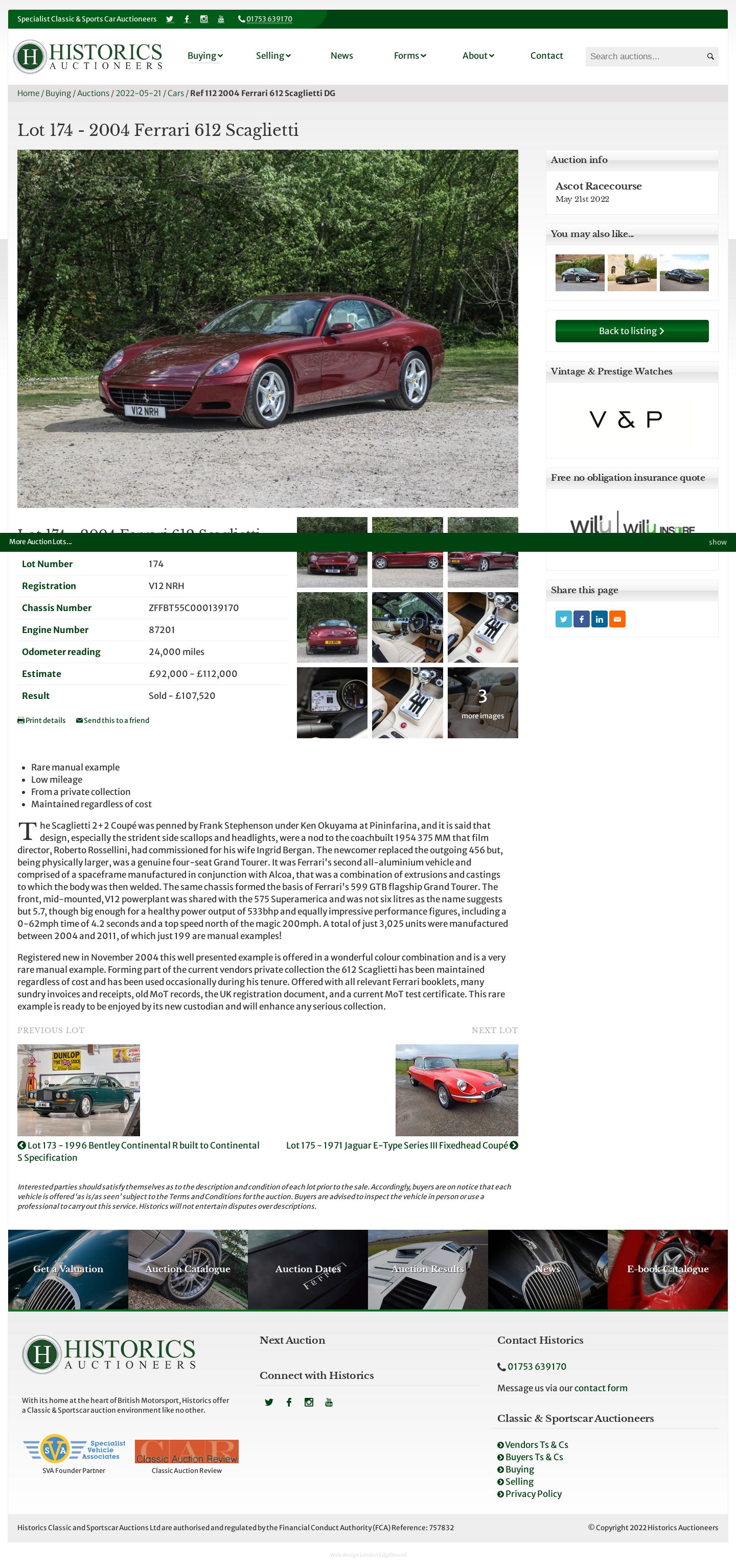Expand the Selling menu
736x1568 pixels.
pyautogui.click(x=273, y=55)
